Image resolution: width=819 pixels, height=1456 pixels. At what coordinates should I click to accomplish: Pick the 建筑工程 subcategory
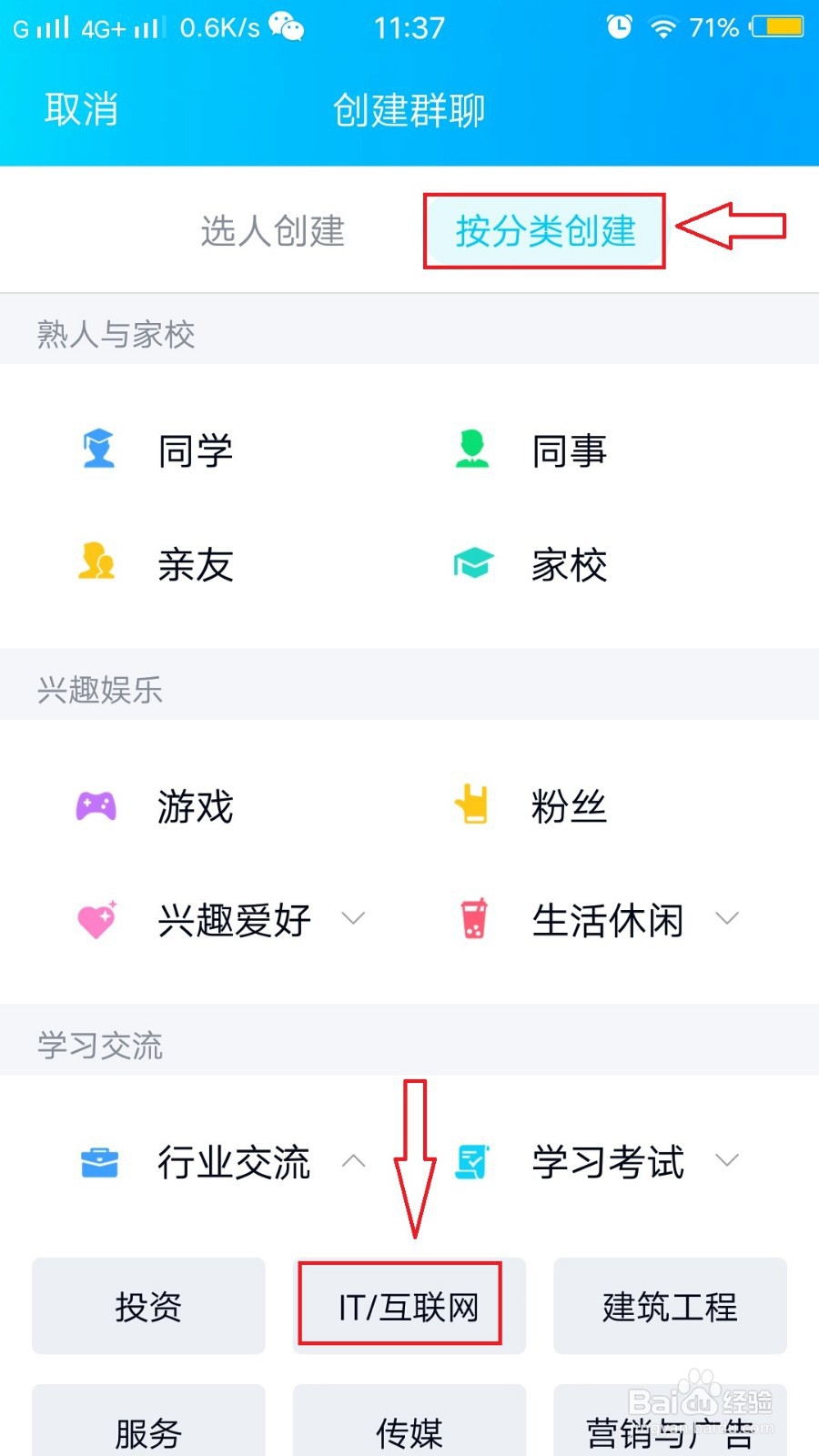[670, 1306]
